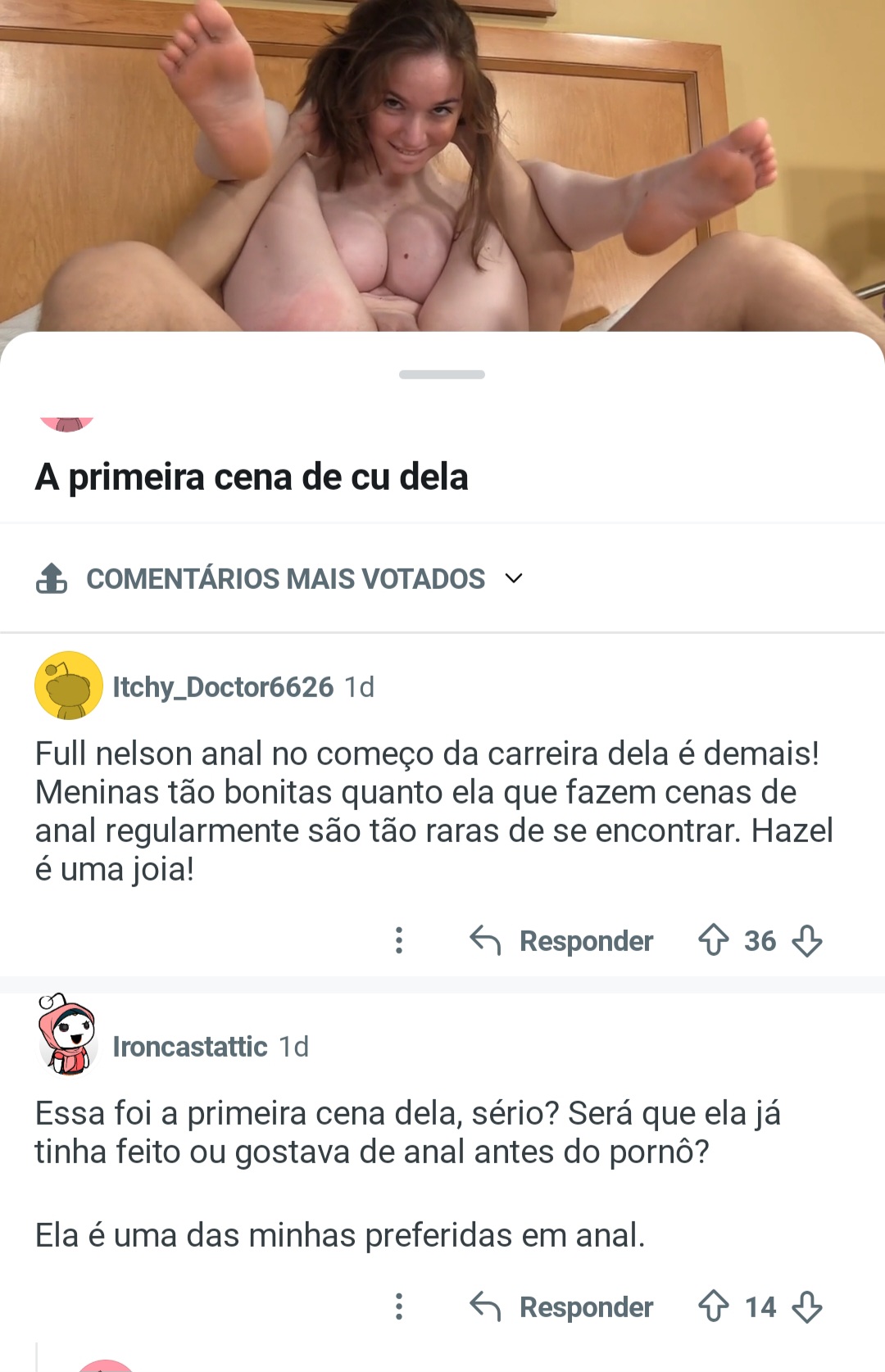Upvote Ironcastattic's comment
The height and width of the screenshot is (1372, 885).
[x=714, y=1306]
